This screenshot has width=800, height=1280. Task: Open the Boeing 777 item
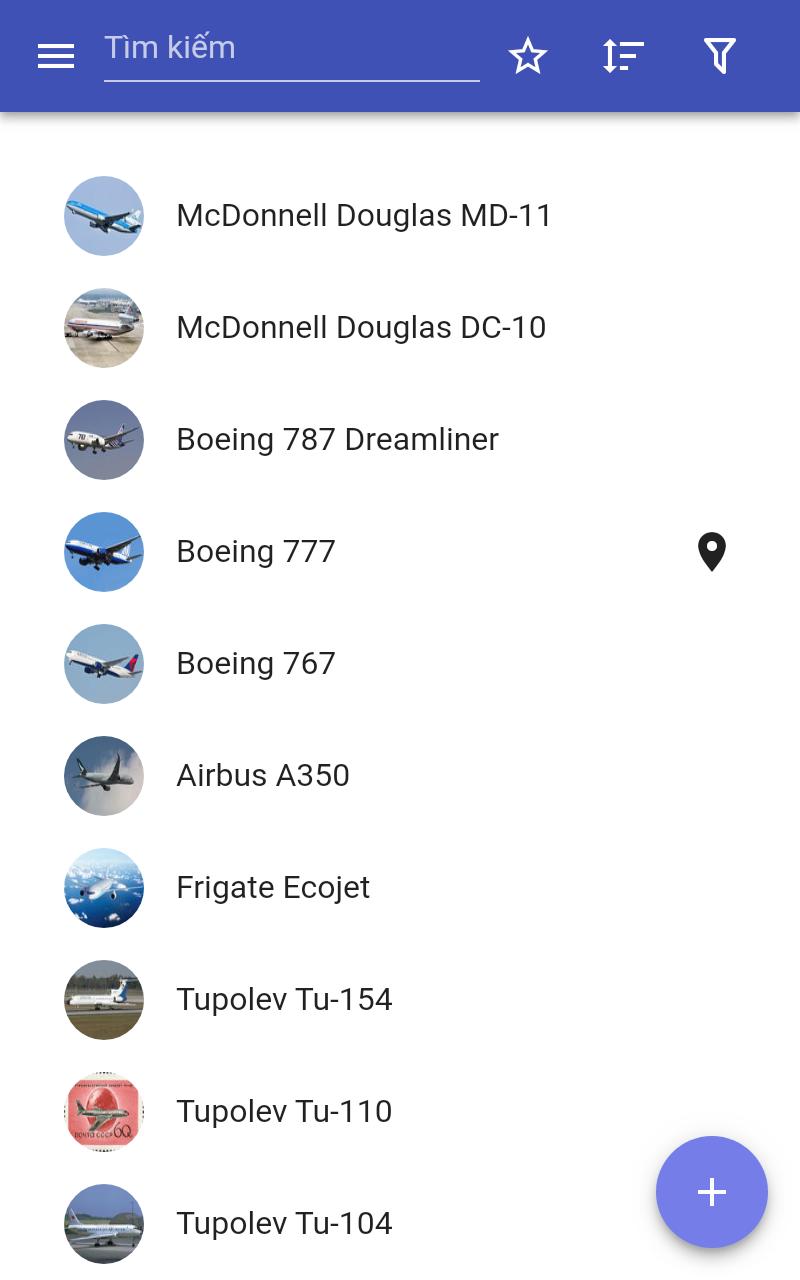(400, 552)
